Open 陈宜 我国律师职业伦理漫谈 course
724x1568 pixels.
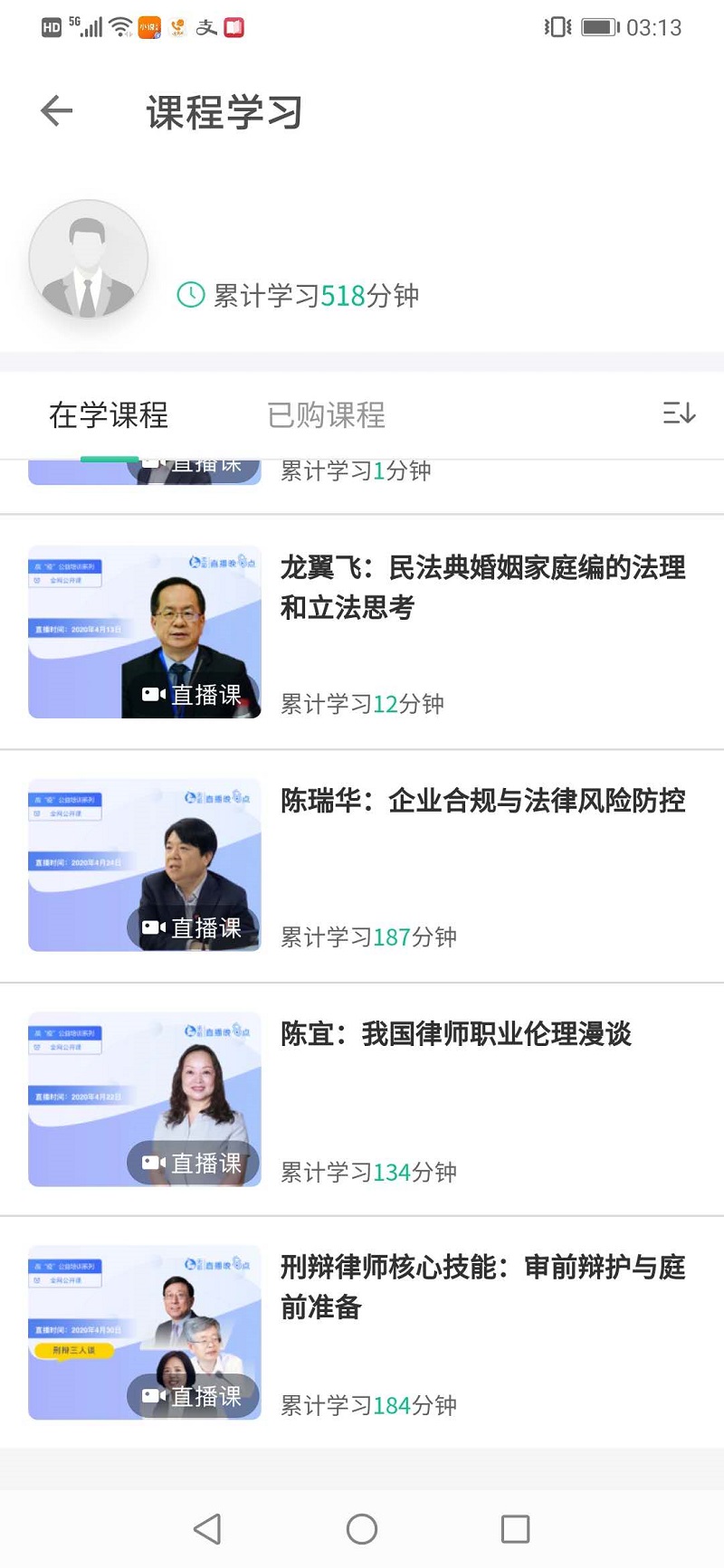[x=455, y=1034]
